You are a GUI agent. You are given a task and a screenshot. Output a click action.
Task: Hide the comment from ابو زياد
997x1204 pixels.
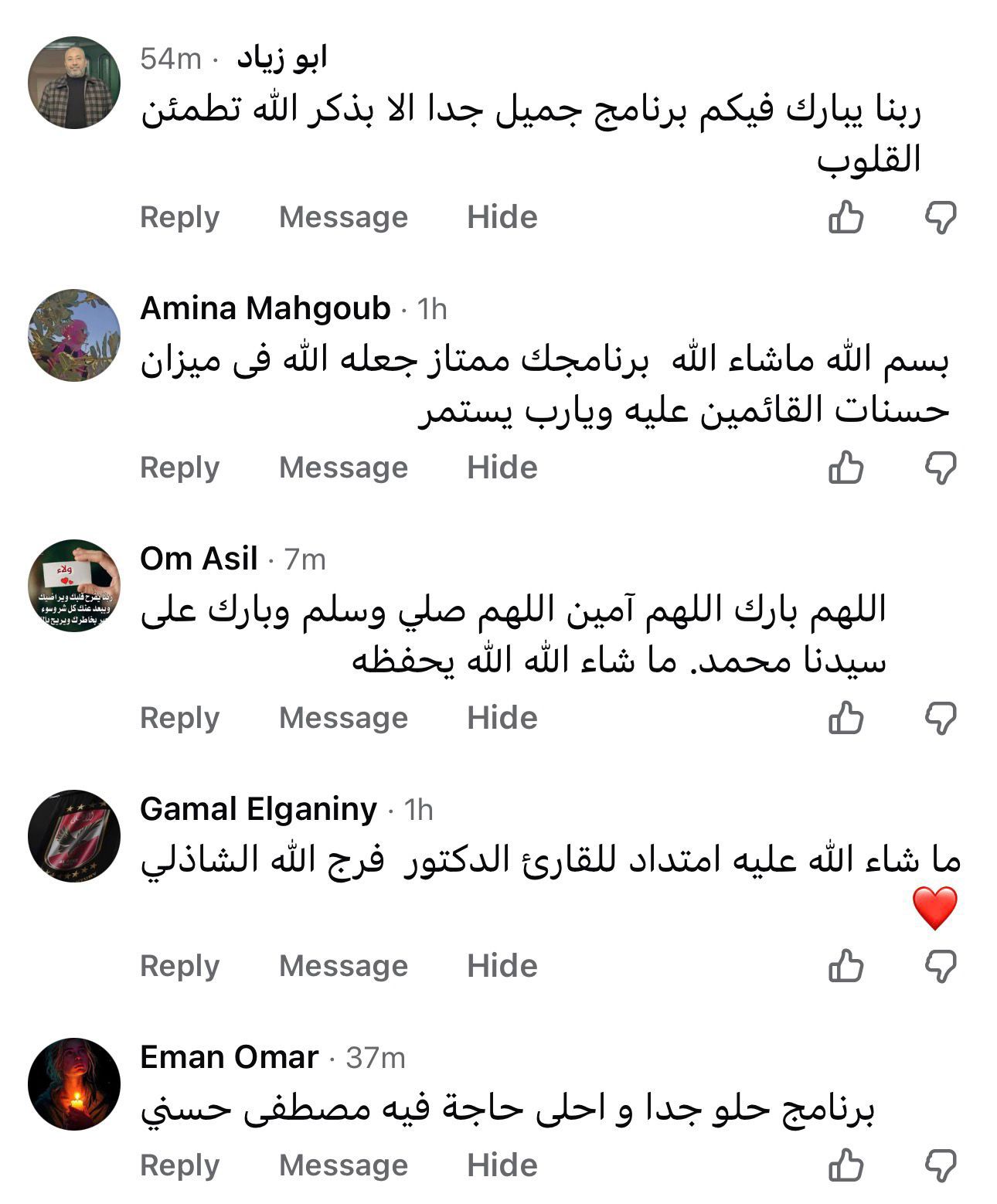click(502, 217)
